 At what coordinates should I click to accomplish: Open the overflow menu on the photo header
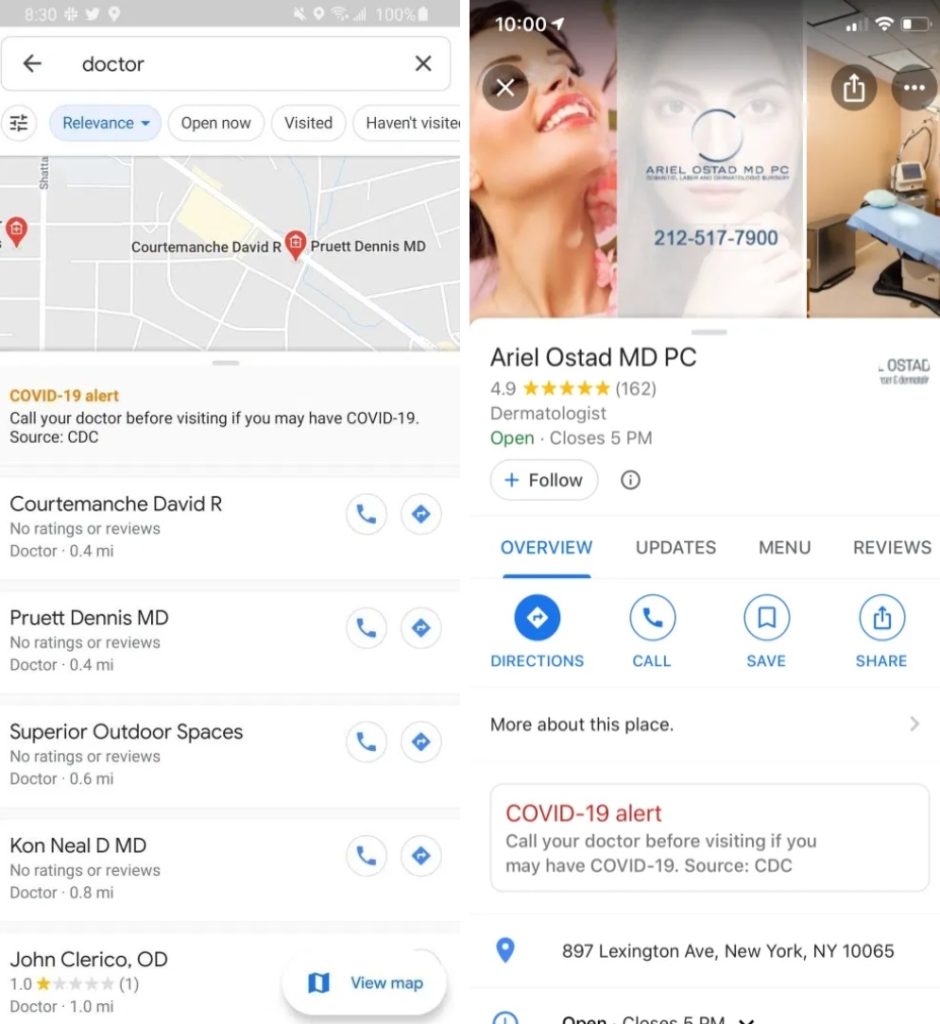(913, 88)
